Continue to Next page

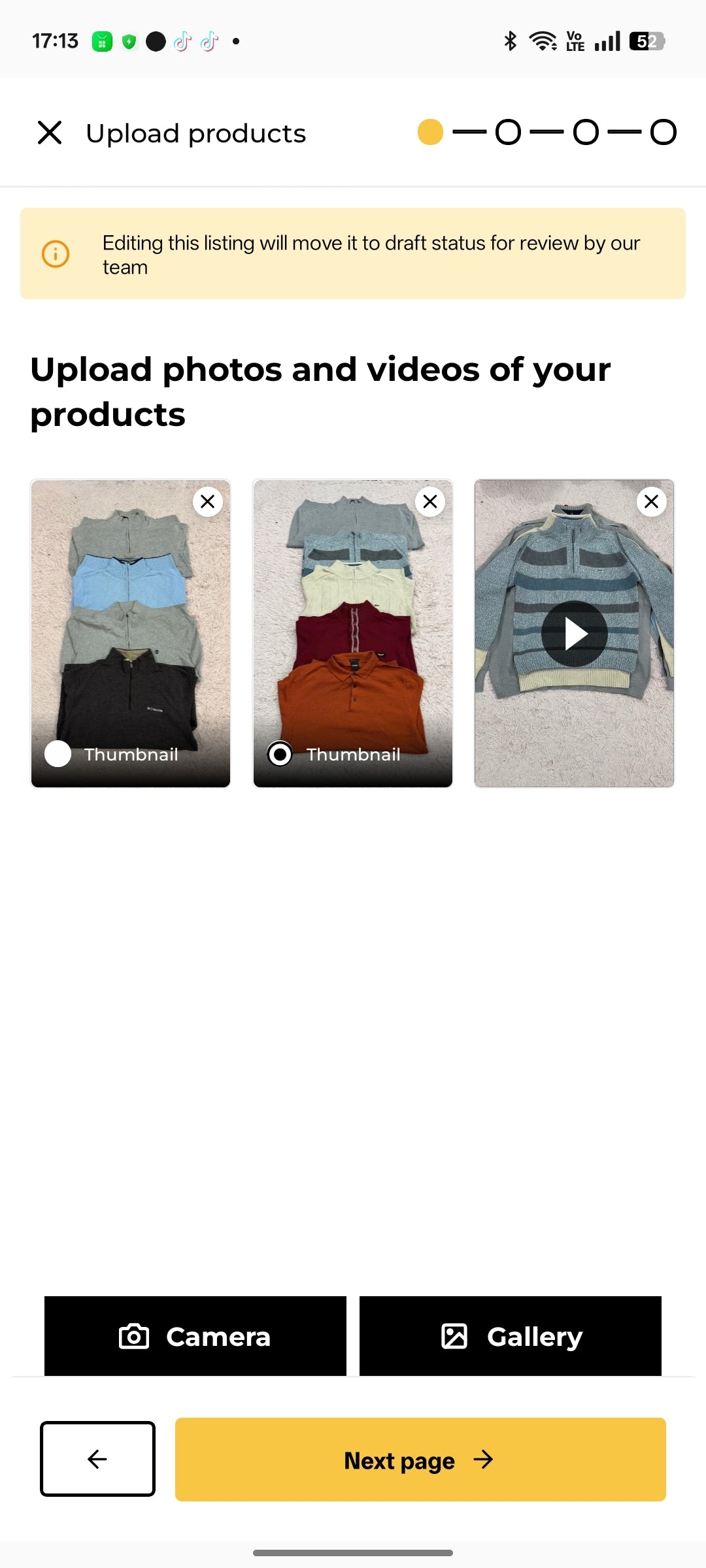(420, 1460)
